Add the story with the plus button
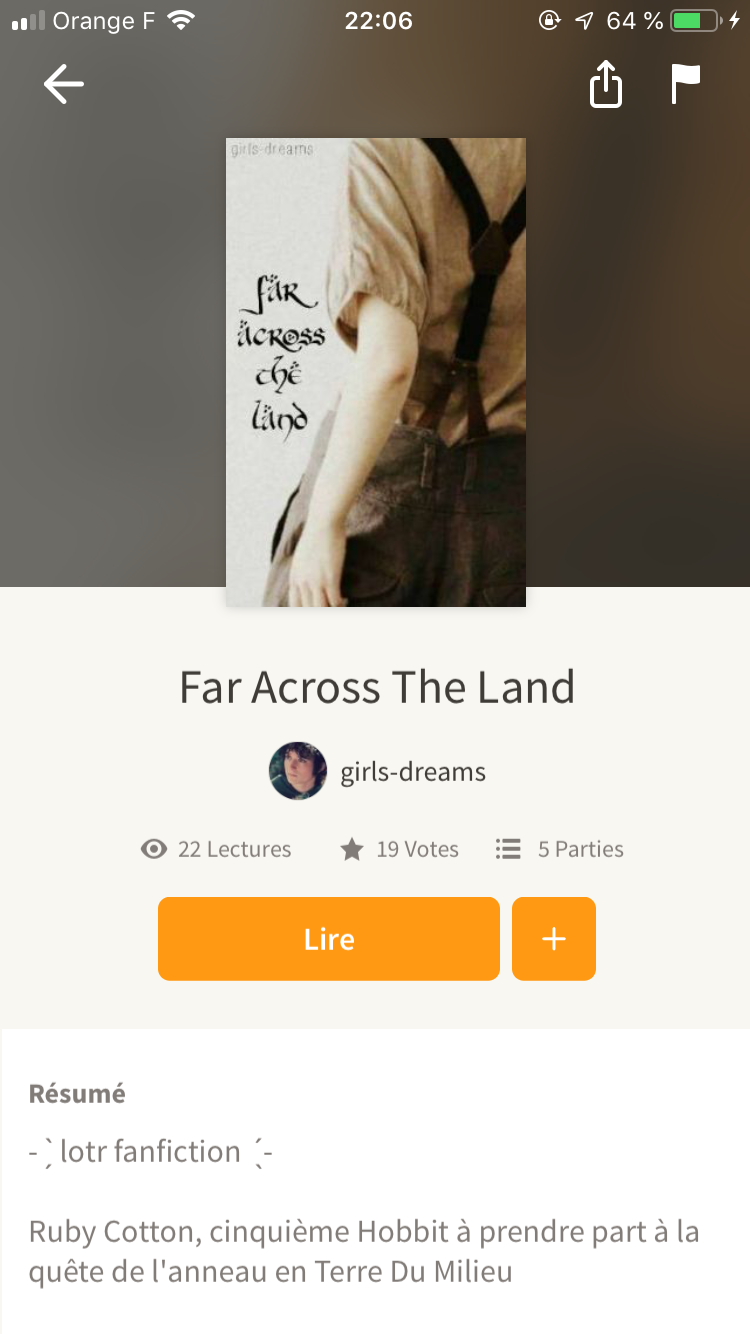 point(553,939)
